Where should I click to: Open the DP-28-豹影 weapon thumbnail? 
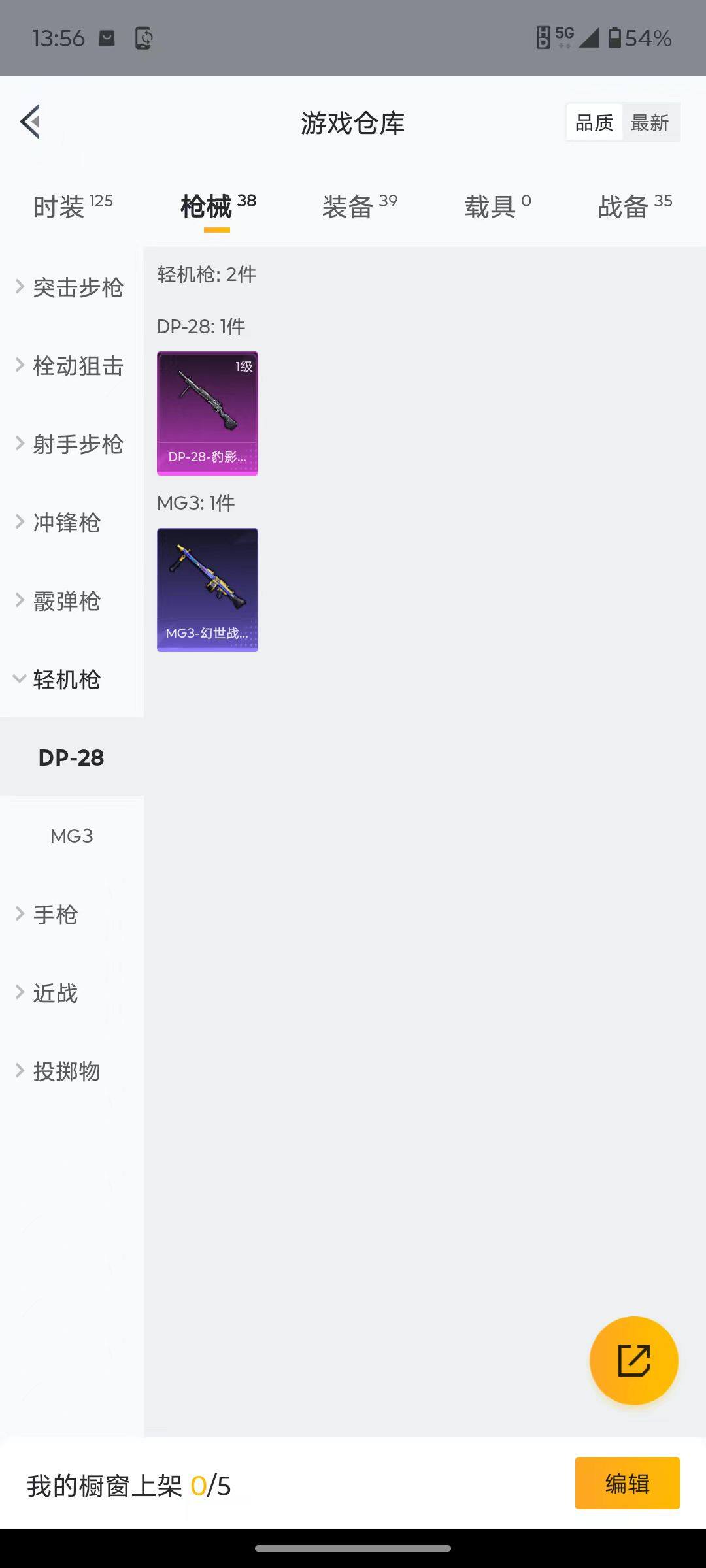pyautogui.click(x=207, y=412)
